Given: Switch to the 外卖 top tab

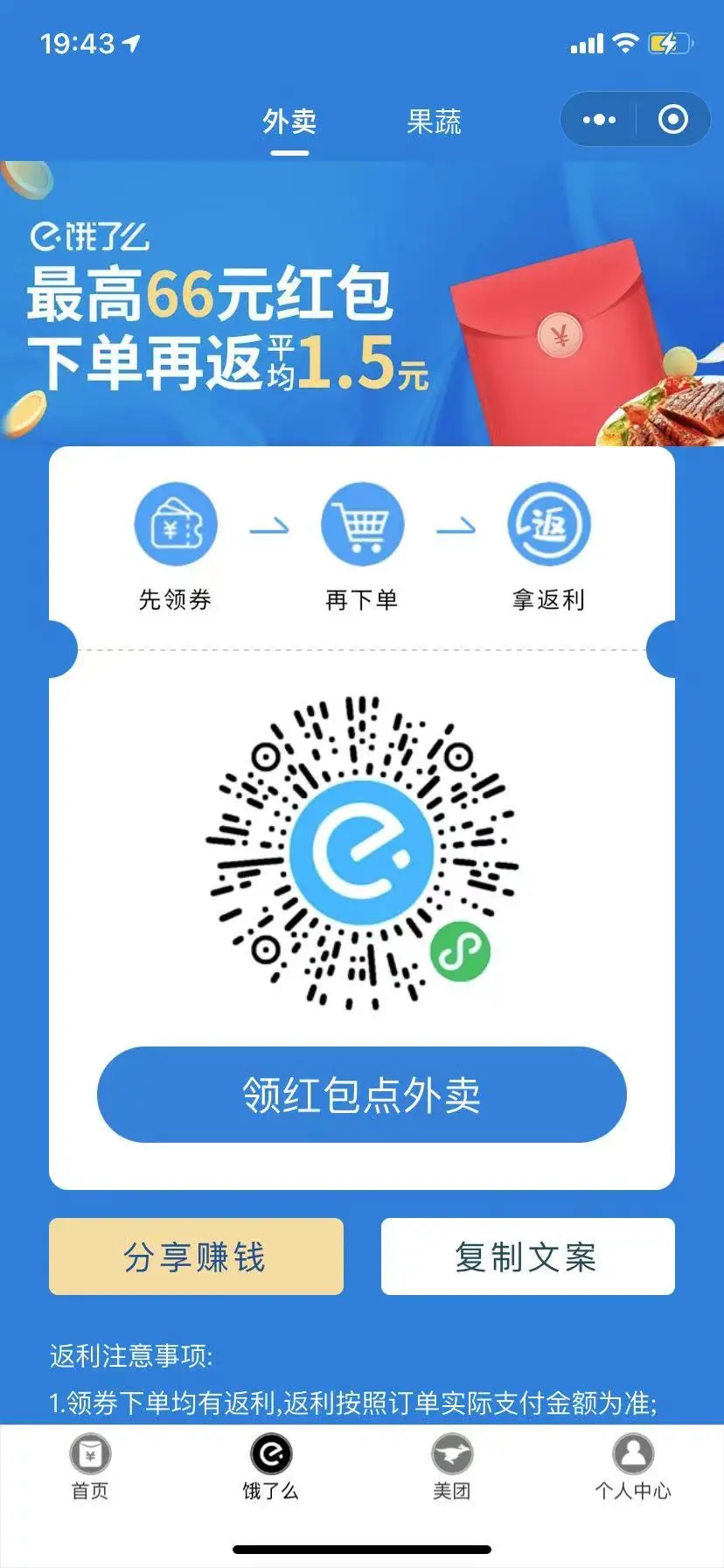Looking at the screenshot, I should coord(289,122).
